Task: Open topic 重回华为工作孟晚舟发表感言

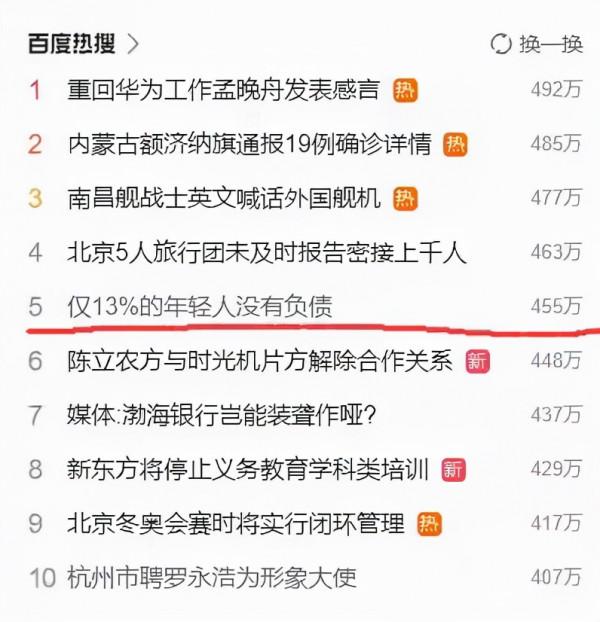Action: point(223,90)
